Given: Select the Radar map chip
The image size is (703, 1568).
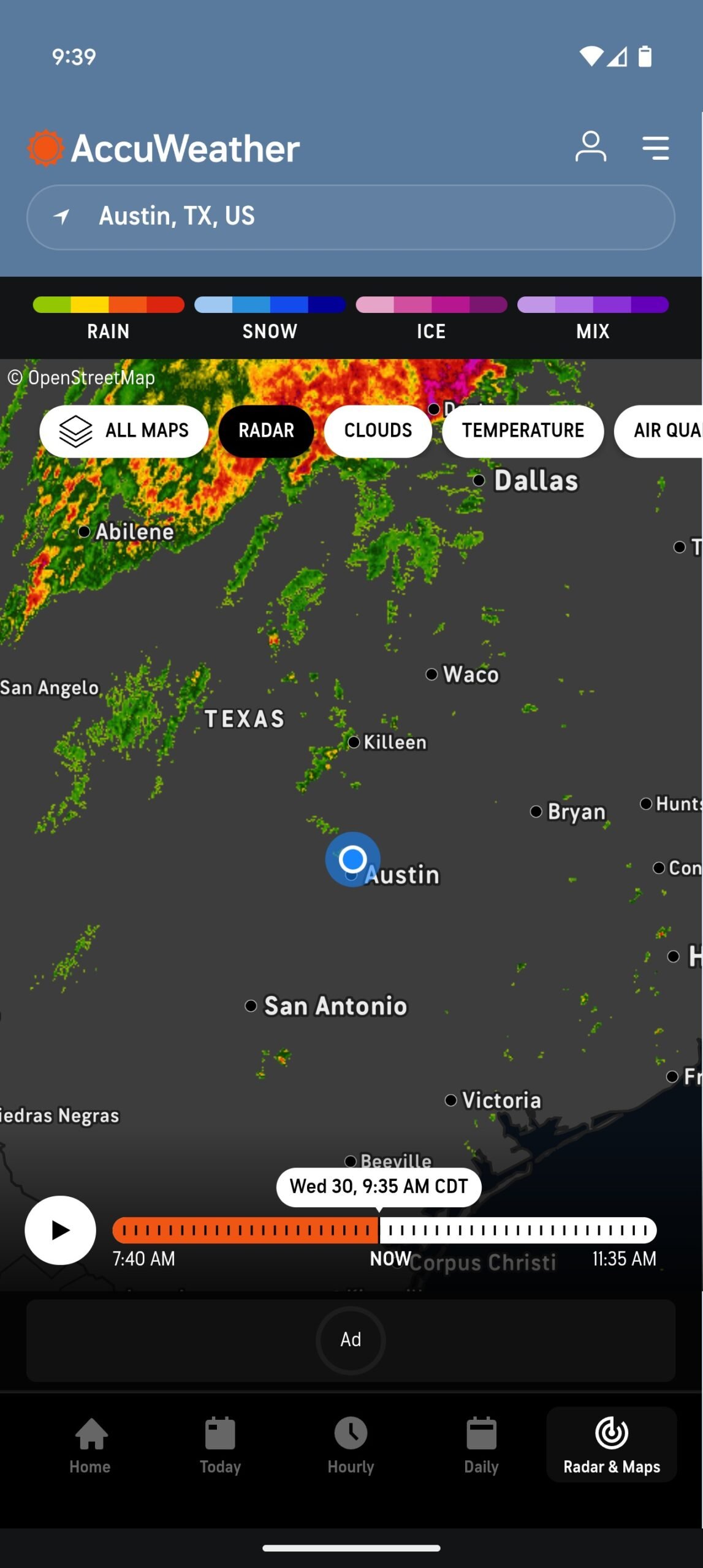Looking at the screenshot, I should tap(266, 431).
